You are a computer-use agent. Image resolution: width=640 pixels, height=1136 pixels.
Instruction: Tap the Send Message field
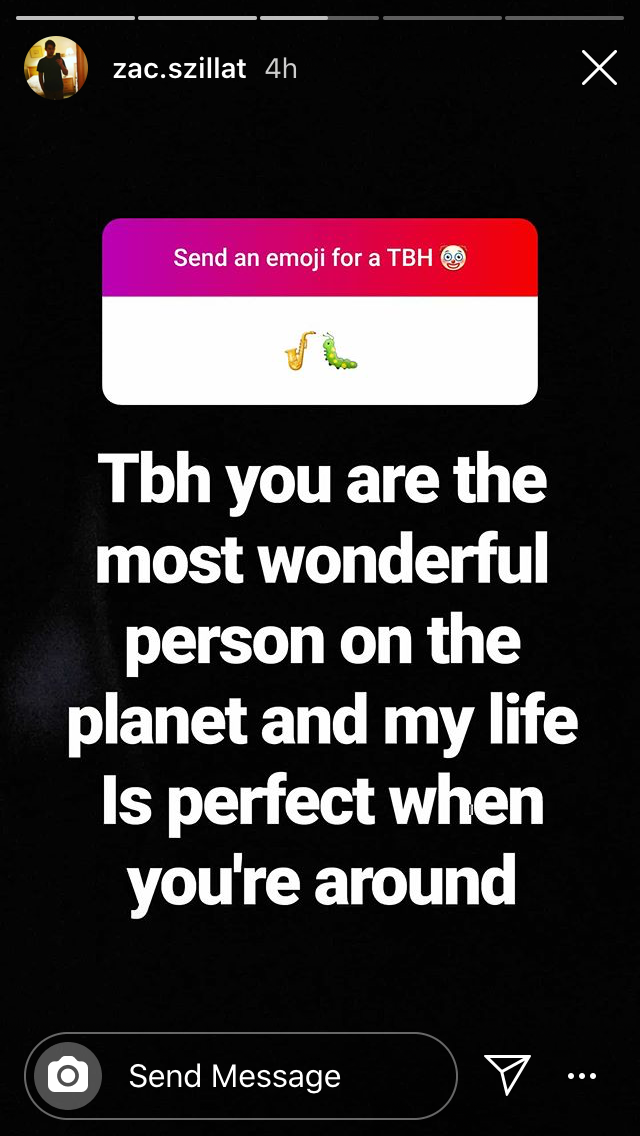241,1076
